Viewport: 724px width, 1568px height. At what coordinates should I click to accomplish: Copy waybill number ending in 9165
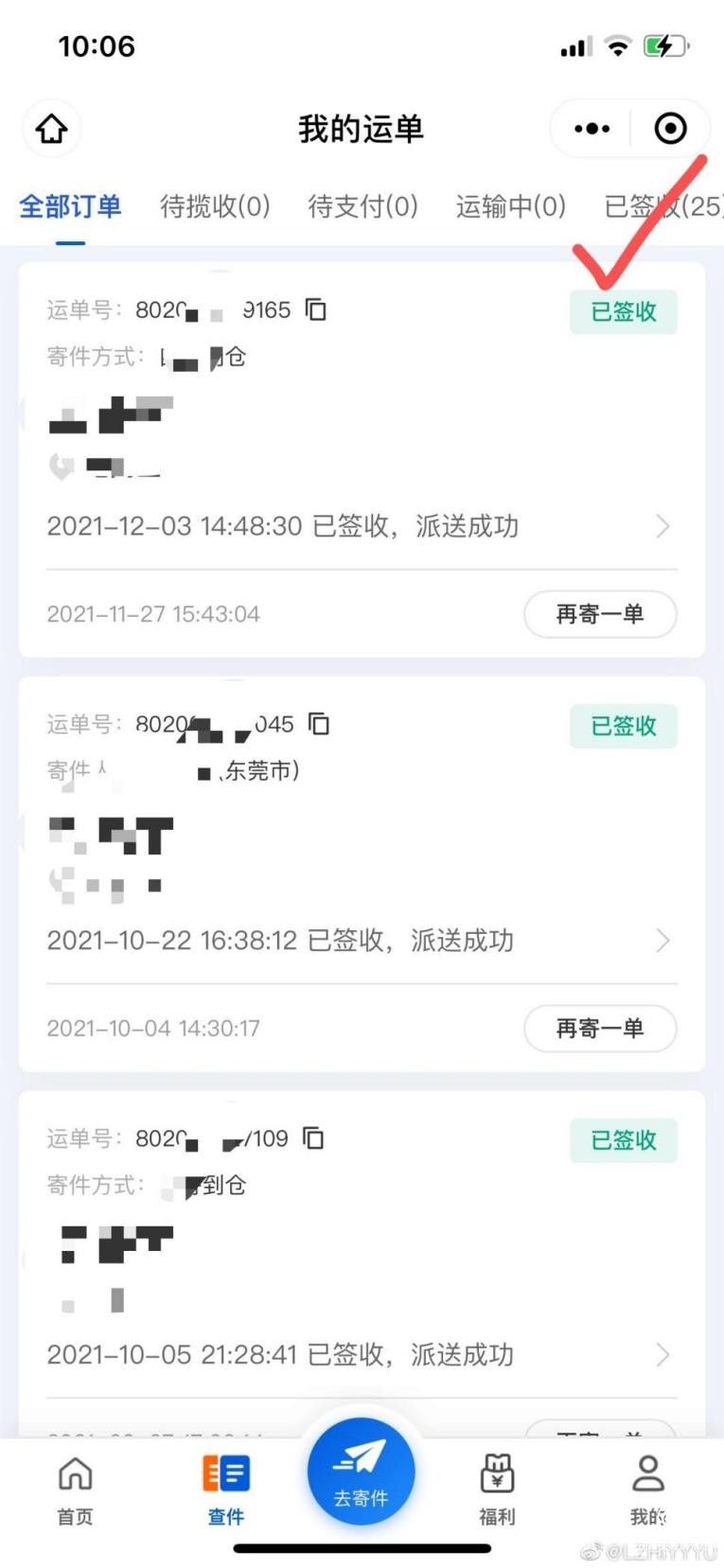(316, 309)
